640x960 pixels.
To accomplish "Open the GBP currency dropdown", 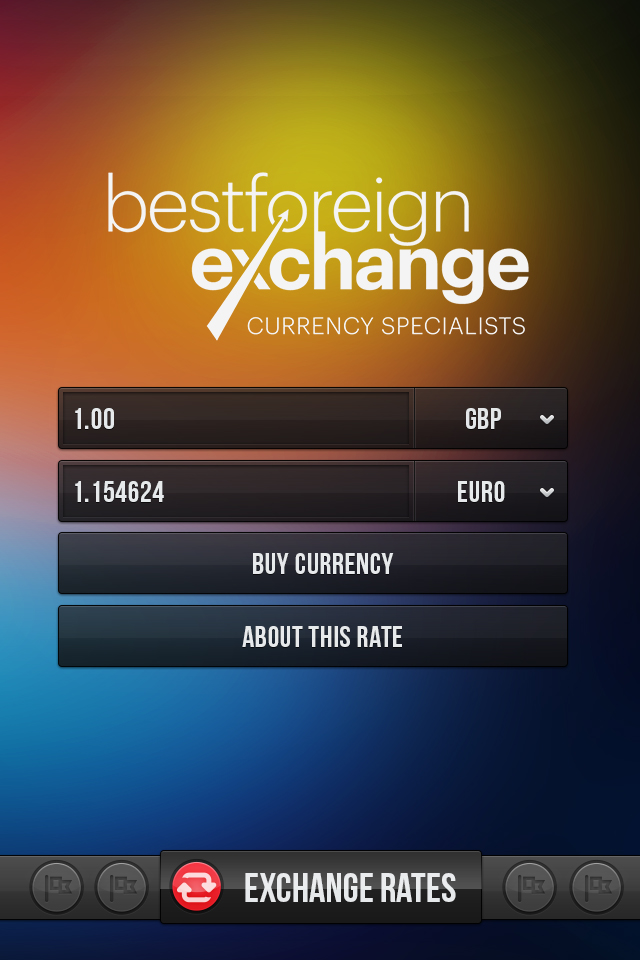I will (492, 419).
